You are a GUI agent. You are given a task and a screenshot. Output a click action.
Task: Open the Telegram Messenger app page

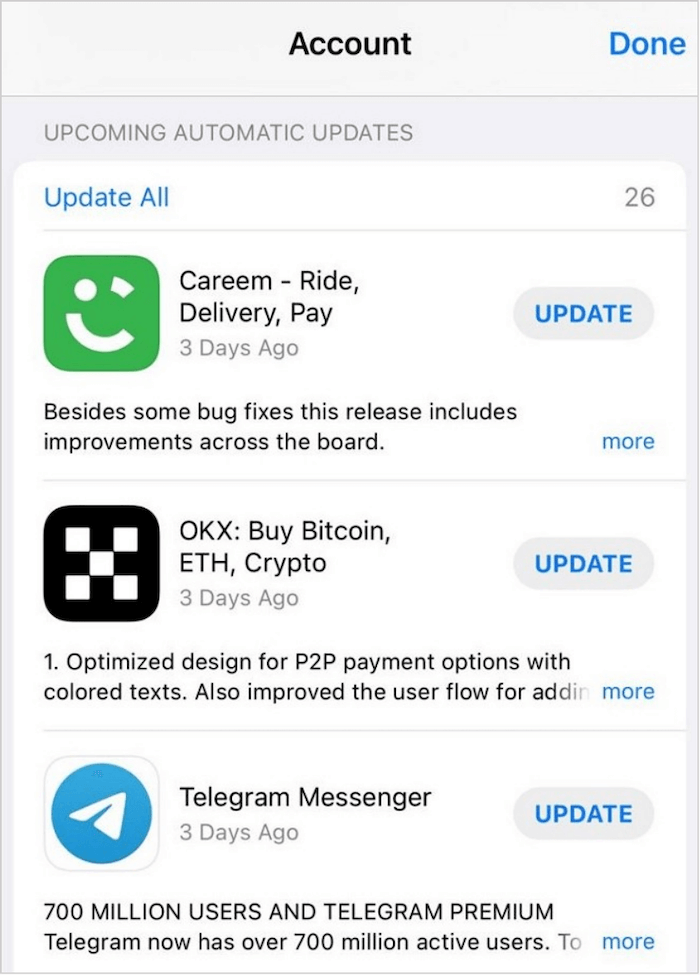[102, 813]
